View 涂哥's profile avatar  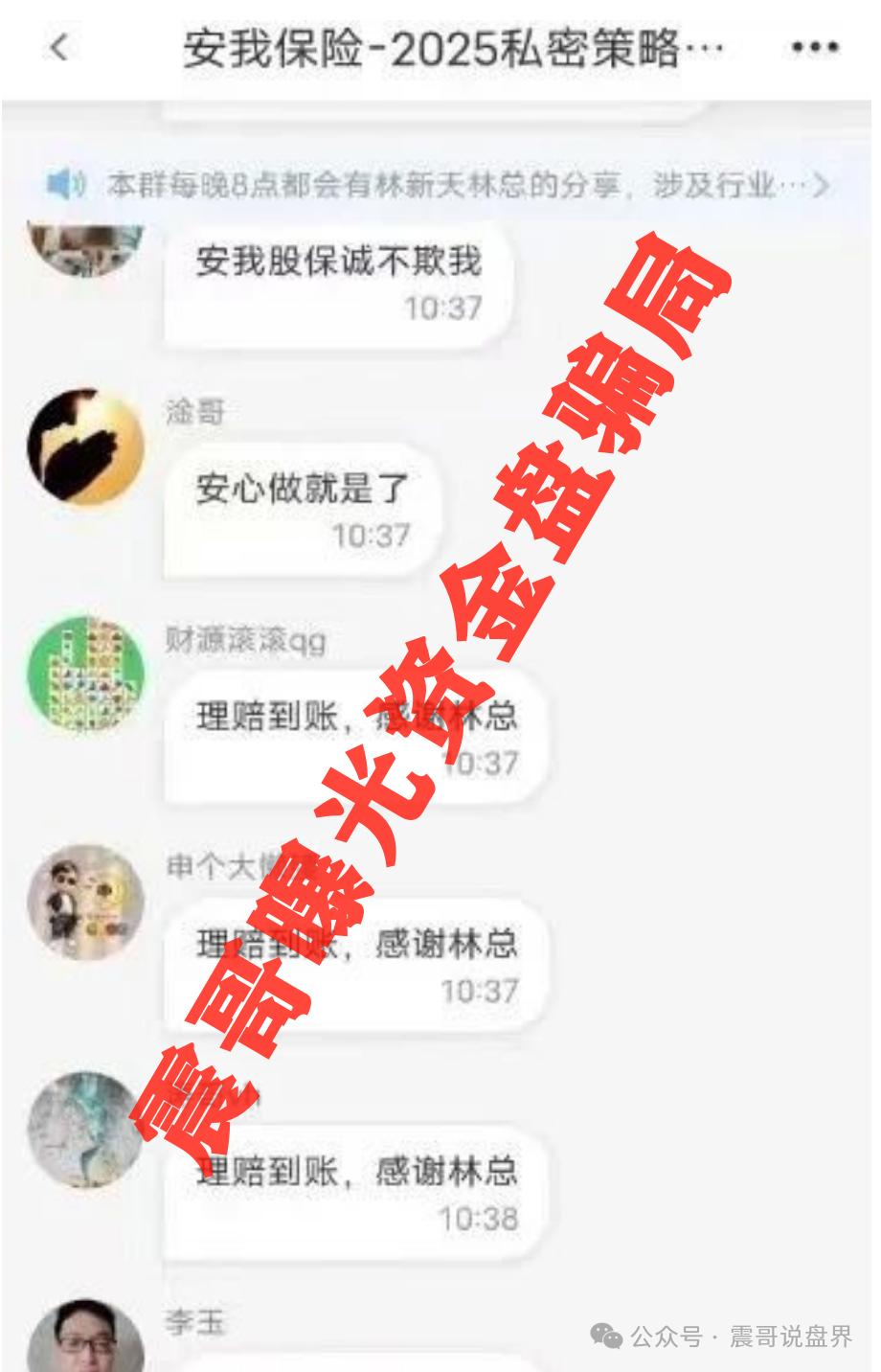coord(85,446)
